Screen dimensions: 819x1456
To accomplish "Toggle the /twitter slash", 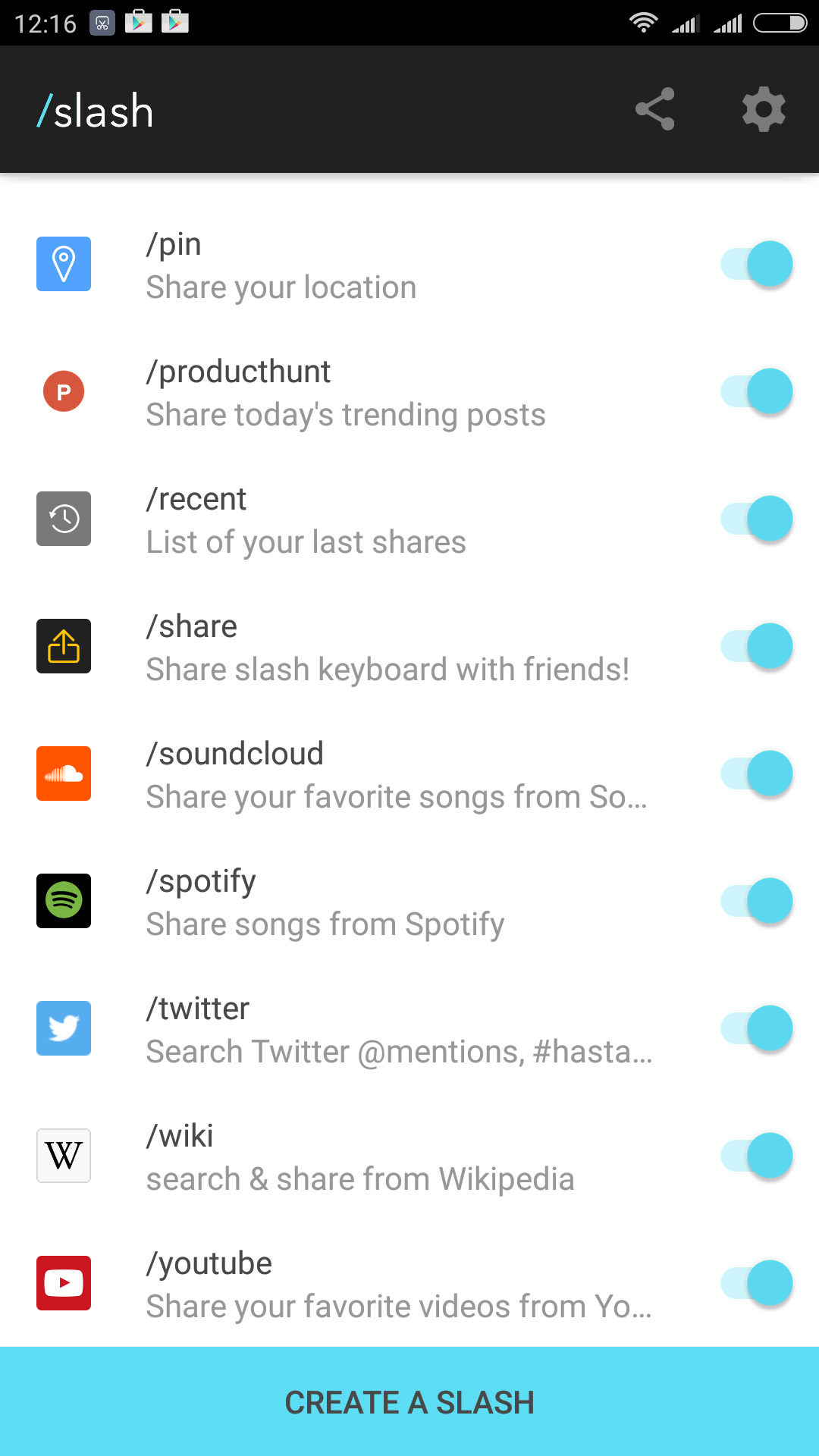I will pos(756,1028).
